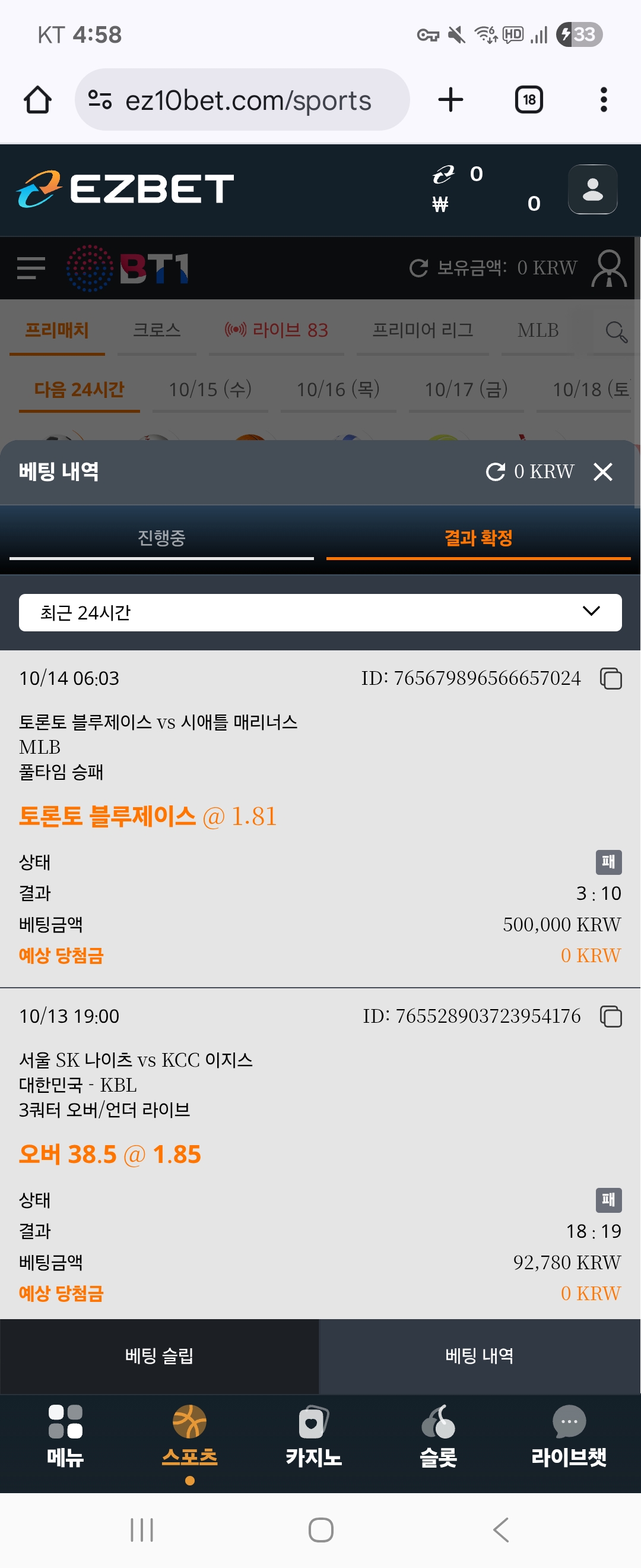Viewport: 641px width, 1568px height.
Task: Open the EZBET profile icon button
Action: point(592,189)
